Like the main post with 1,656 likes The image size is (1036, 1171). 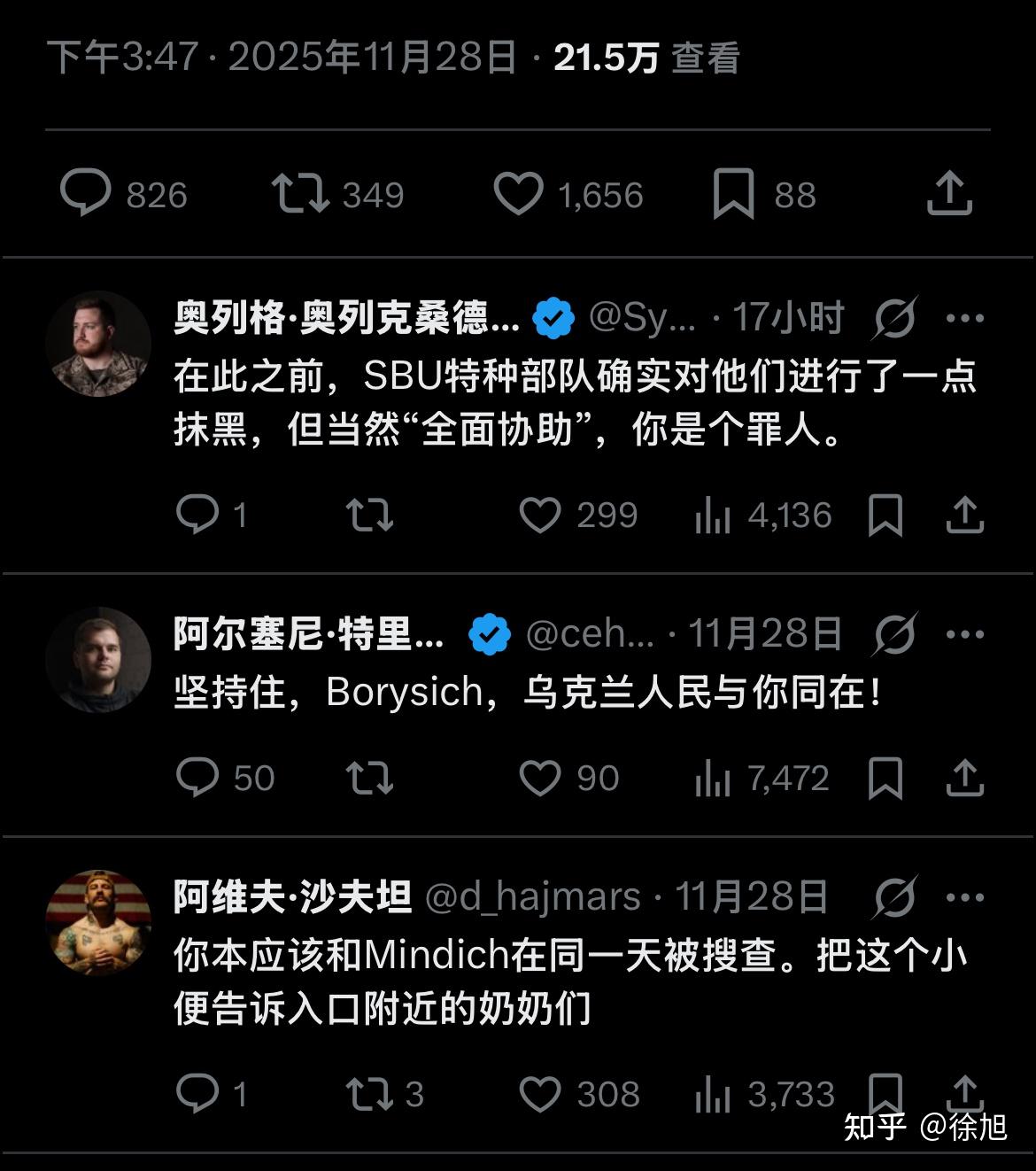pos(518,193)
